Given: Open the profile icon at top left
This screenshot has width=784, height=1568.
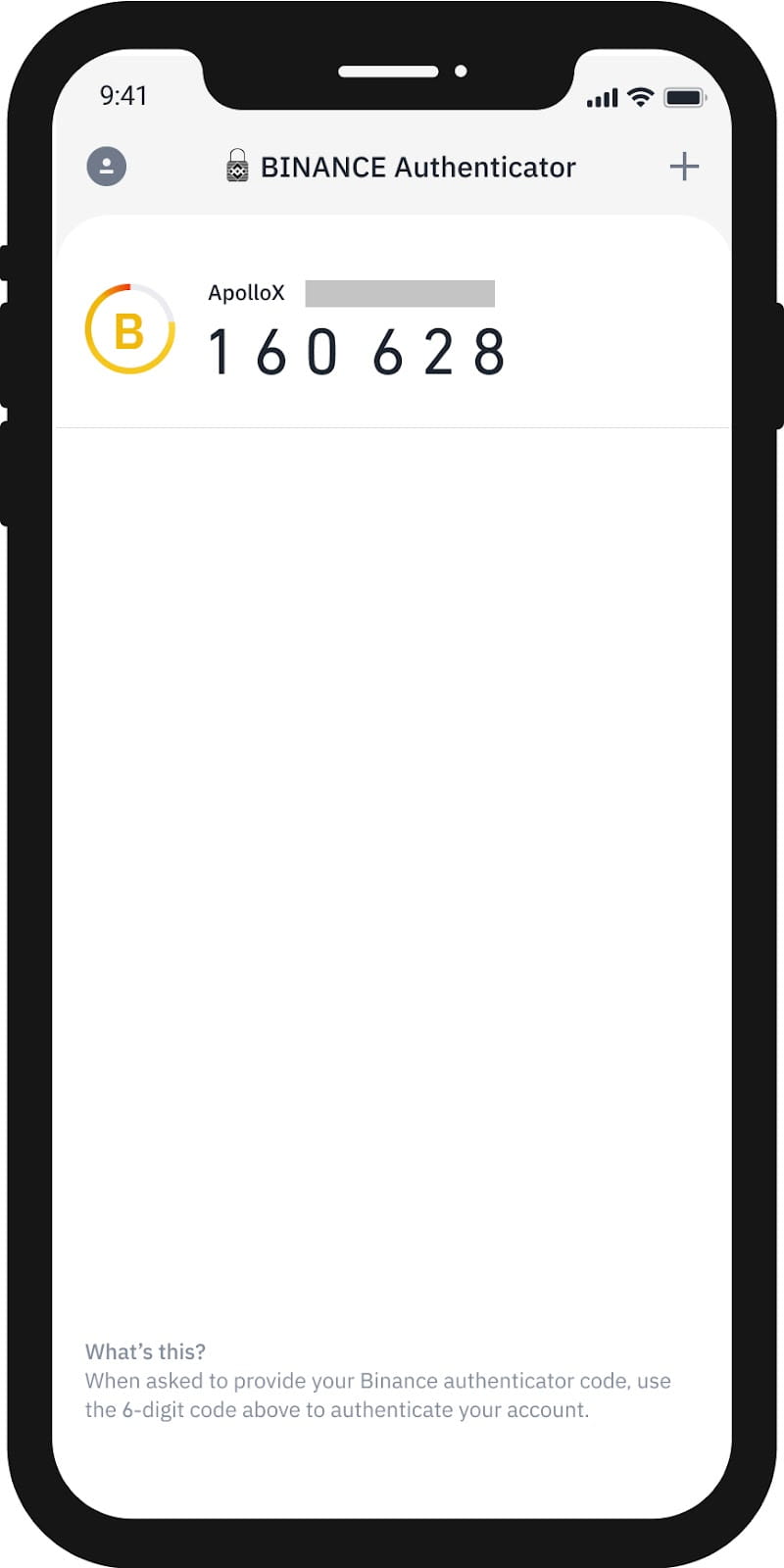Looking at the screenshot, I should [x=106, y=166].
